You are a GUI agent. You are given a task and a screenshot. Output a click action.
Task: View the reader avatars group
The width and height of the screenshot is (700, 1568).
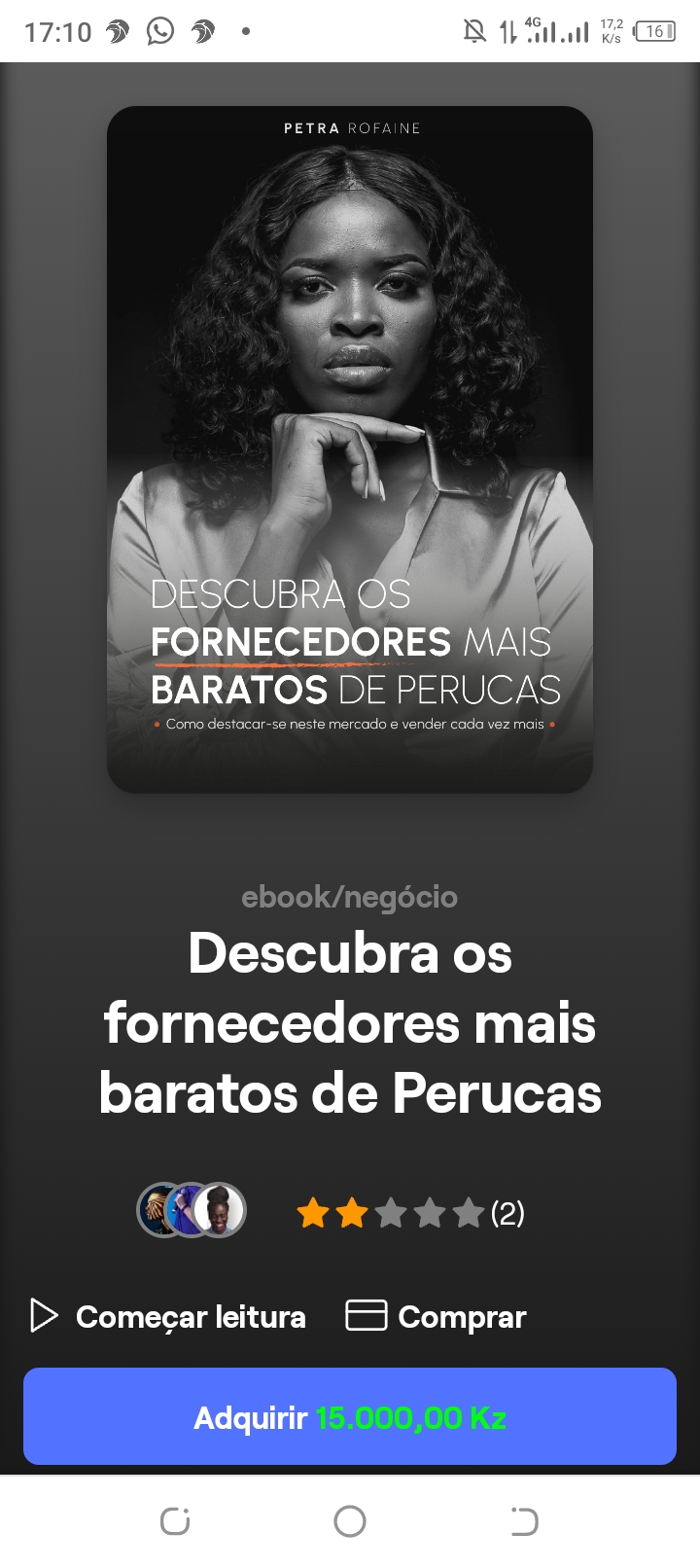[192, 1211]
